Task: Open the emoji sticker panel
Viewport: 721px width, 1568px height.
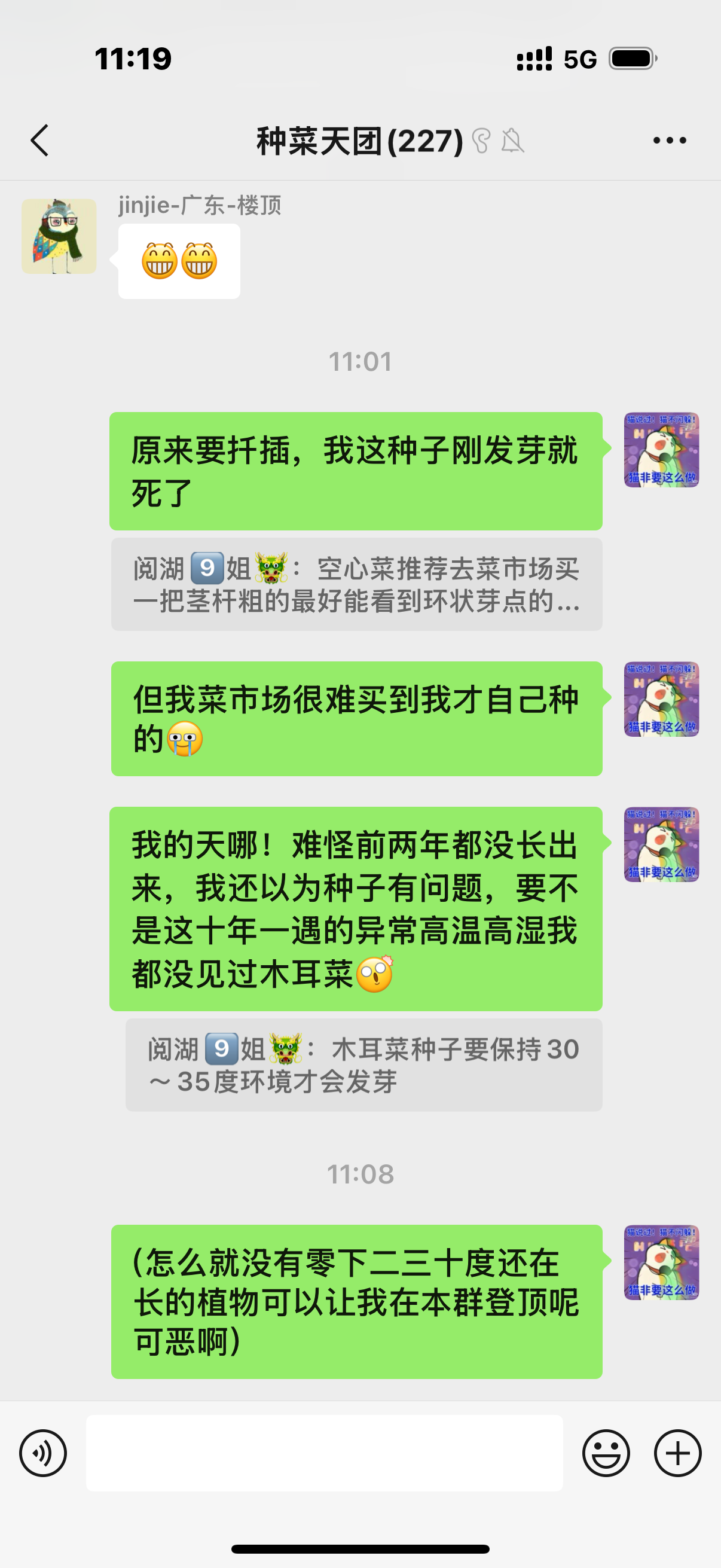Action: (606, 1453)
